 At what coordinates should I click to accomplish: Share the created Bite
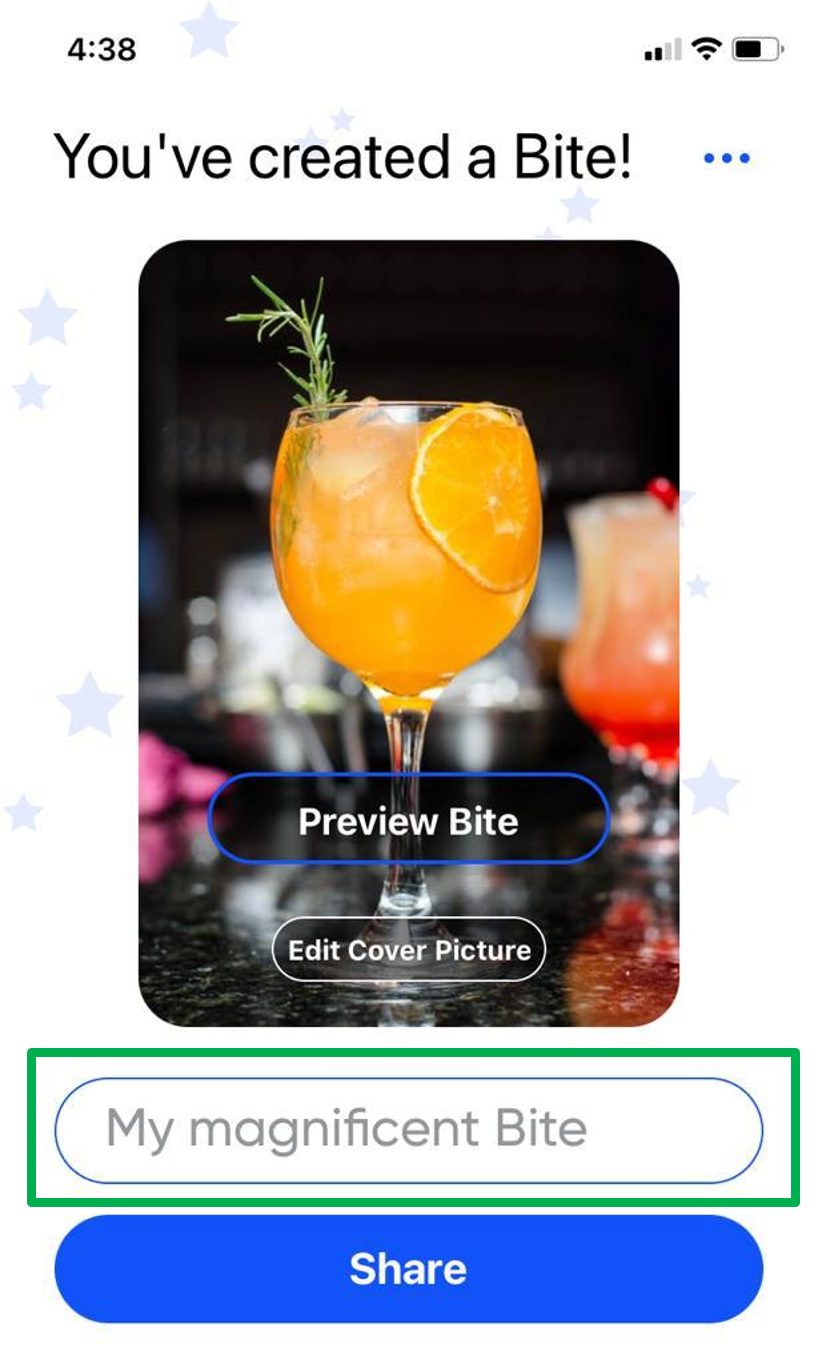[408, 1268]
